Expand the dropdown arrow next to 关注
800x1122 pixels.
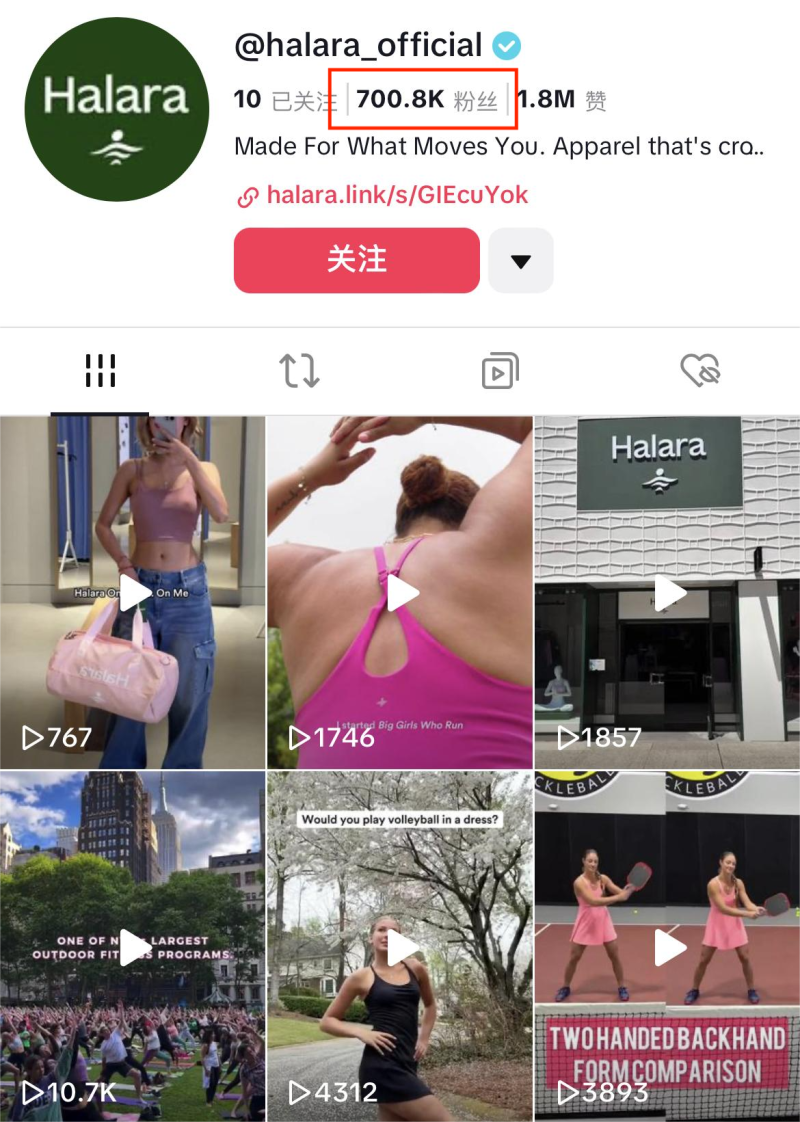[x=520, y=261]
